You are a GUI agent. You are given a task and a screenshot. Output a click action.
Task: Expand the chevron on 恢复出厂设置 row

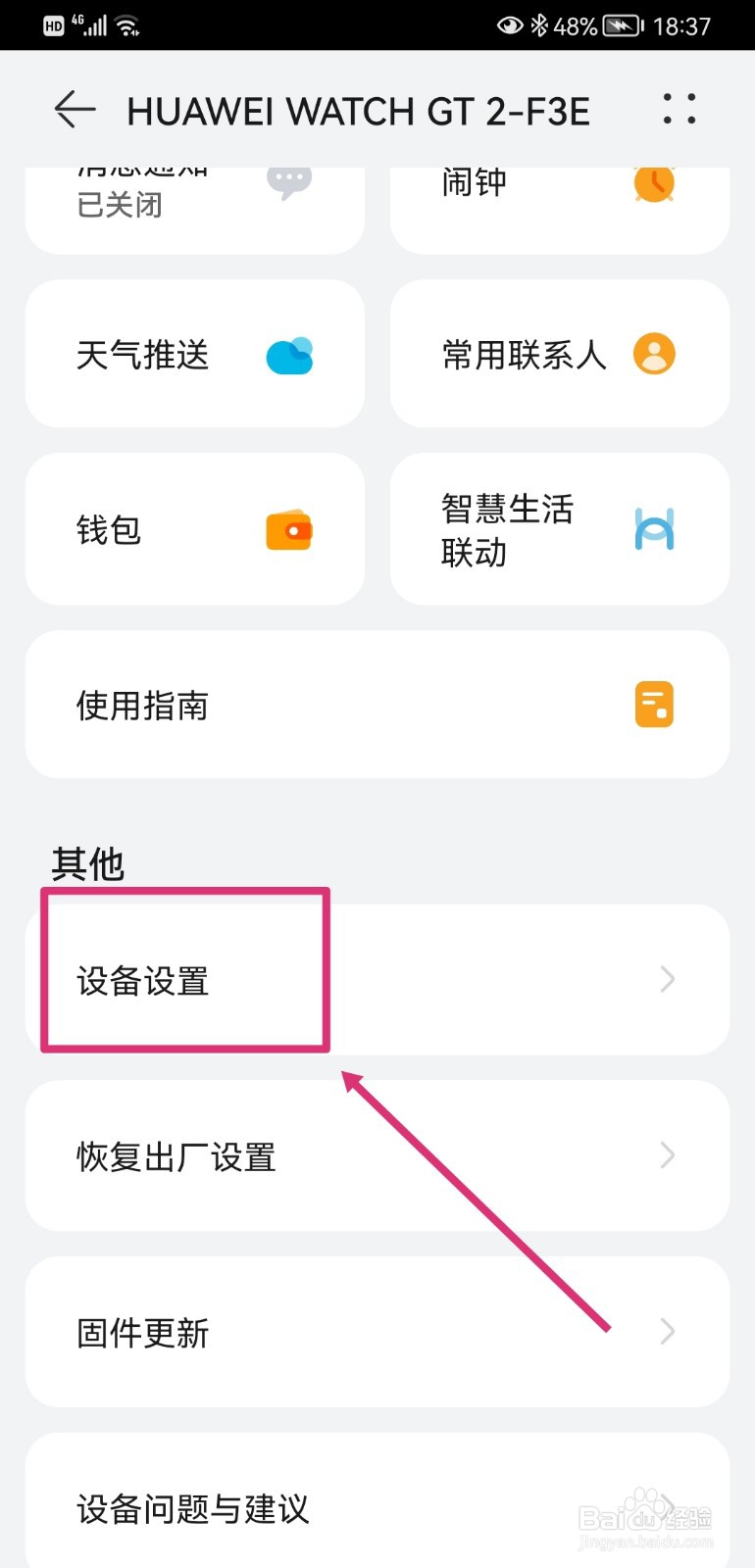click(667, 1155)
